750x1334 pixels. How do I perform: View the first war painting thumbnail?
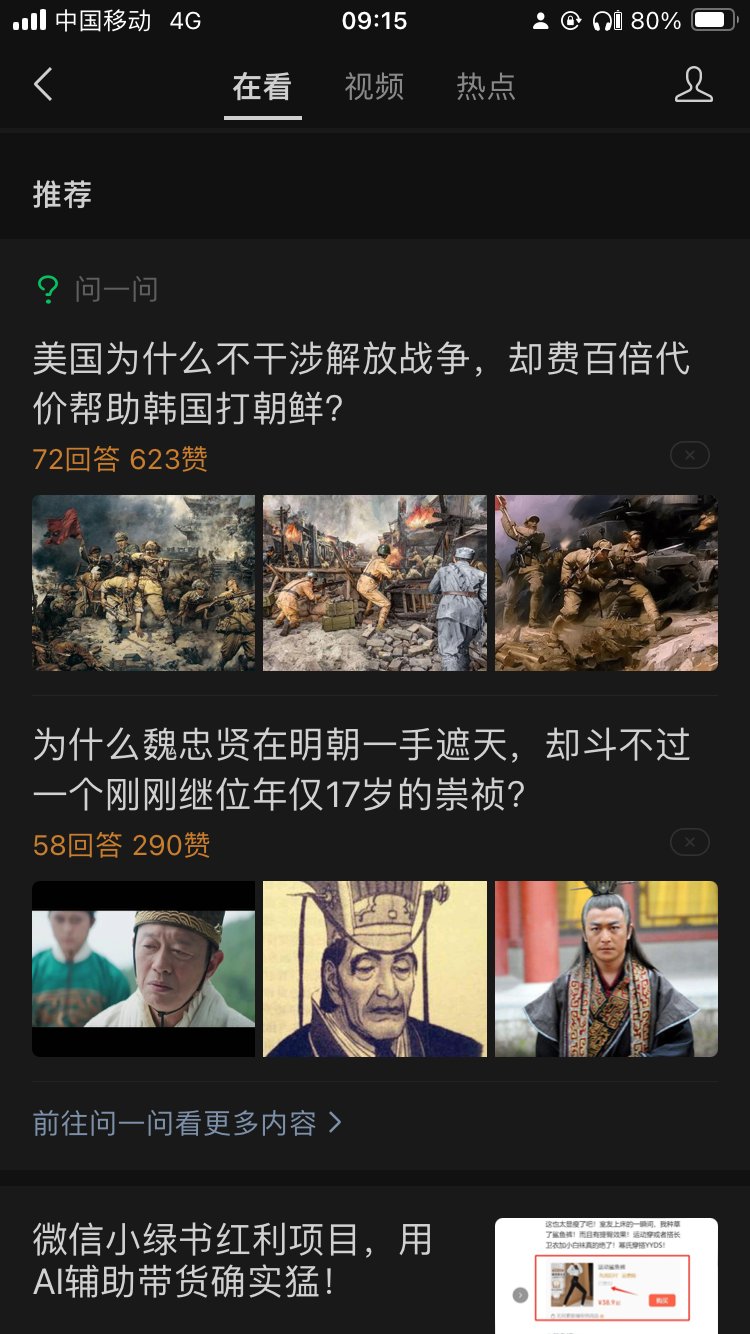[x=144, y=582]
